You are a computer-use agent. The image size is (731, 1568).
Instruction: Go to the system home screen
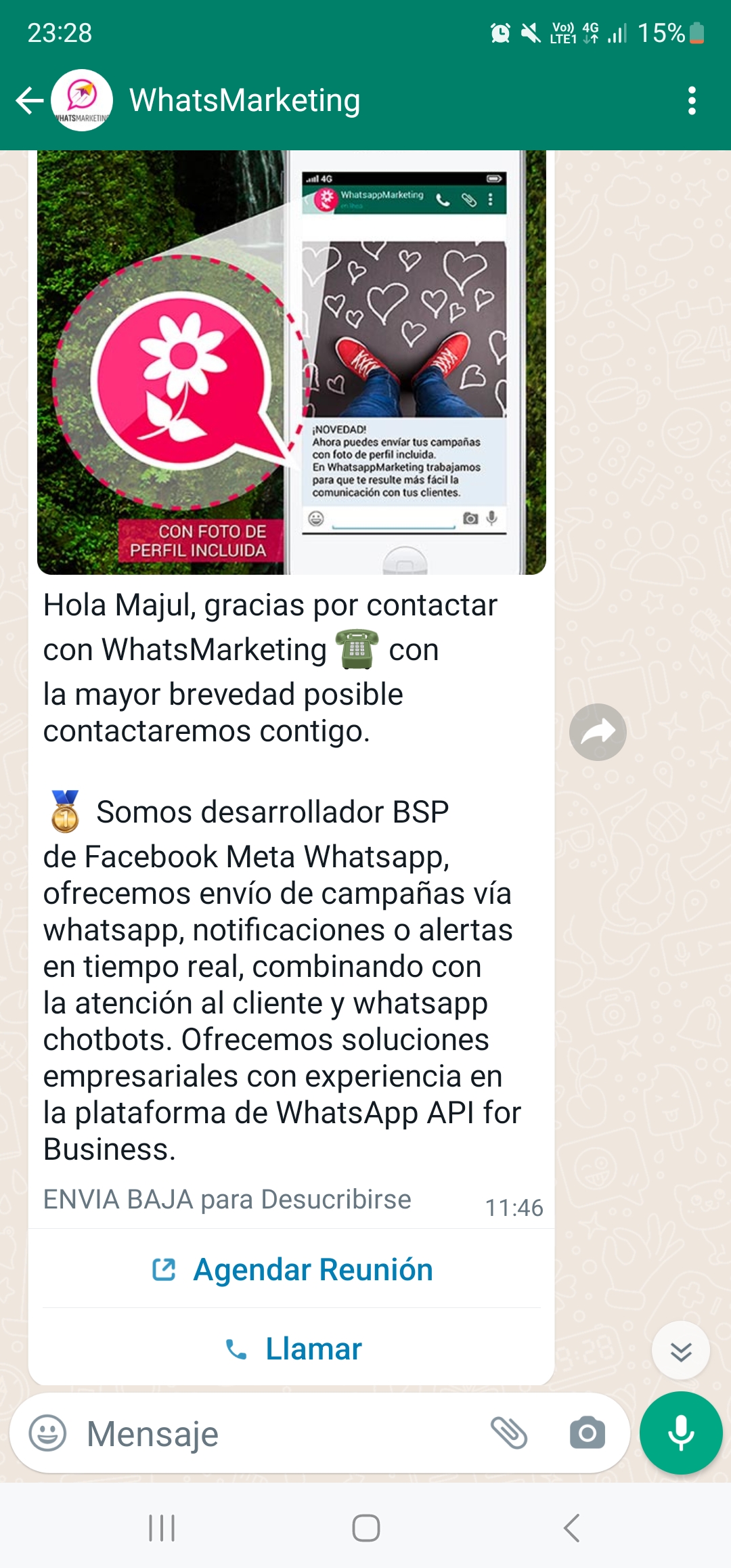365,1528
